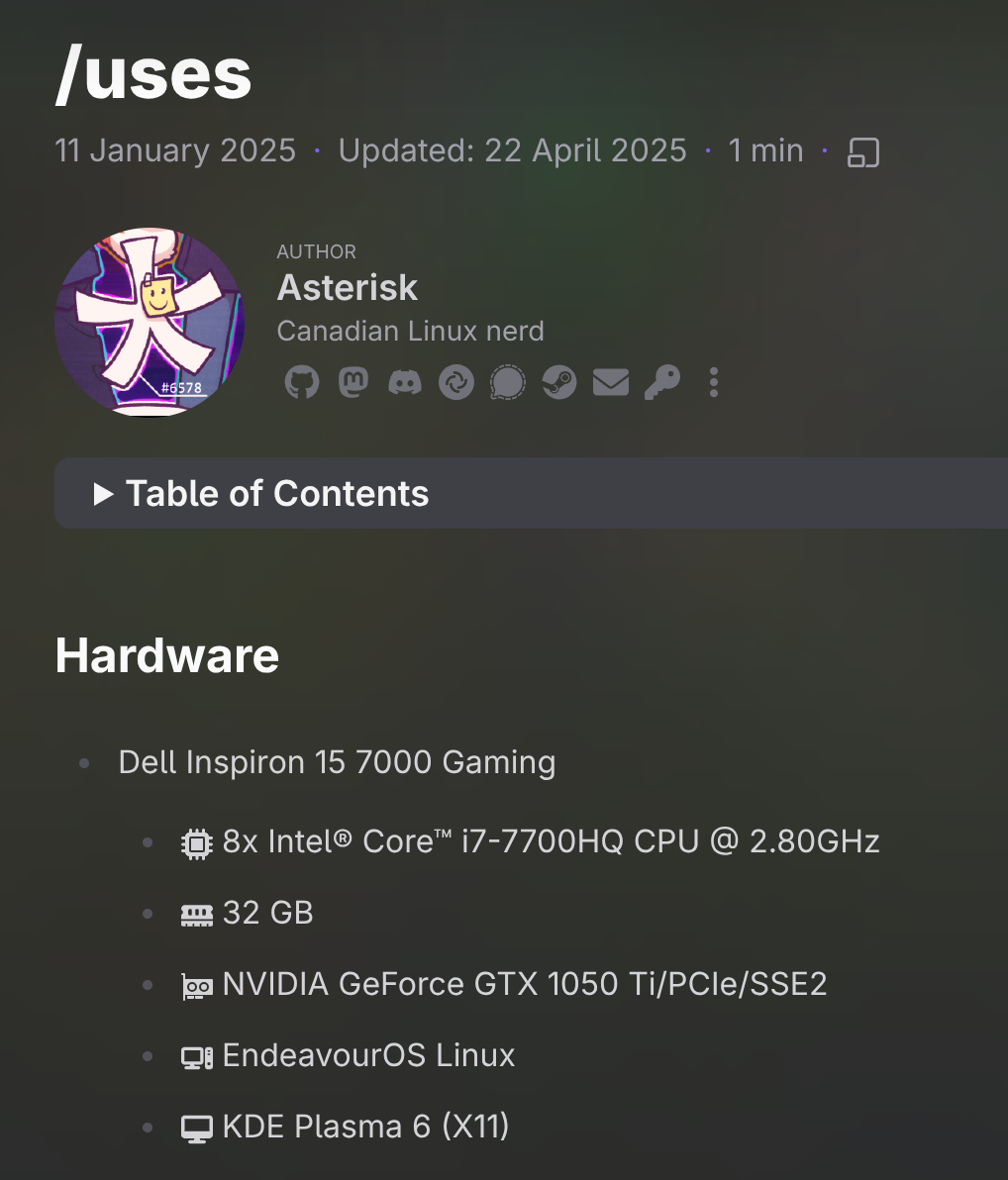Open Asterisk's author avatar
Screen dimensions: 1008x1180
coord(150,322)
